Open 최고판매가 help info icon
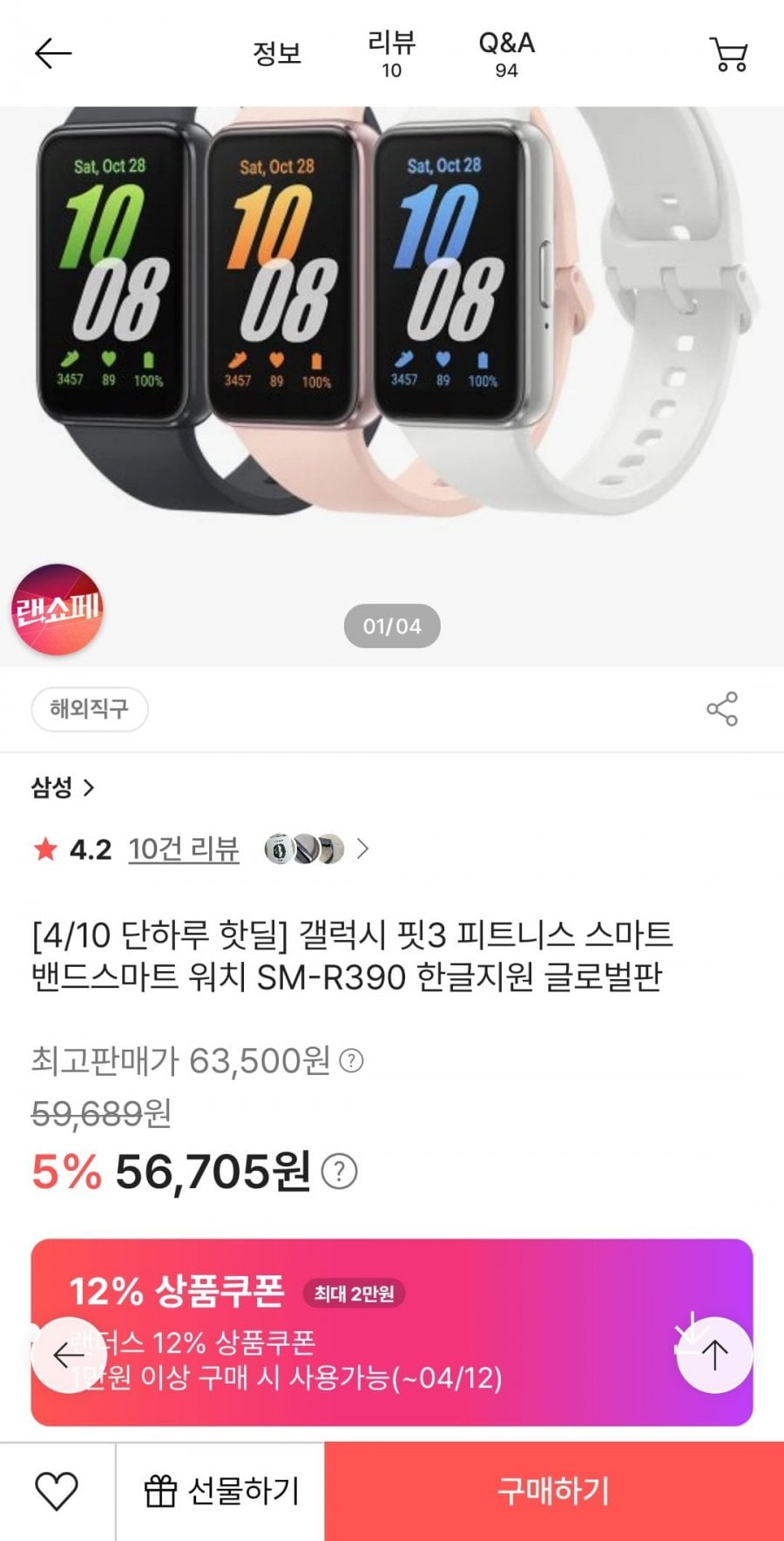 click(351, 1061)
